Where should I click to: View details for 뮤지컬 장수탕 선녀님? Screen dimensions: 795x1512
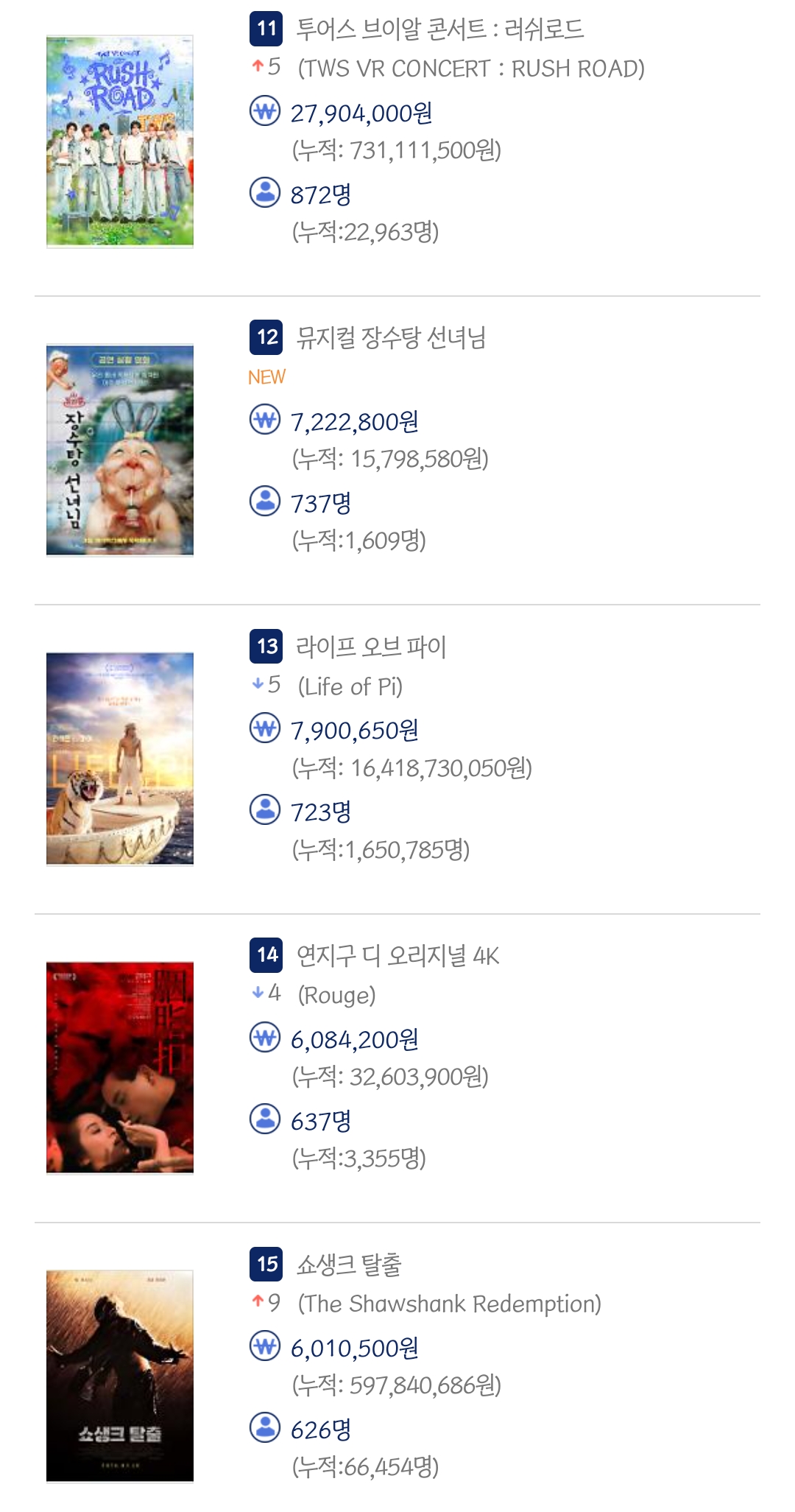[x=390, y=338]
